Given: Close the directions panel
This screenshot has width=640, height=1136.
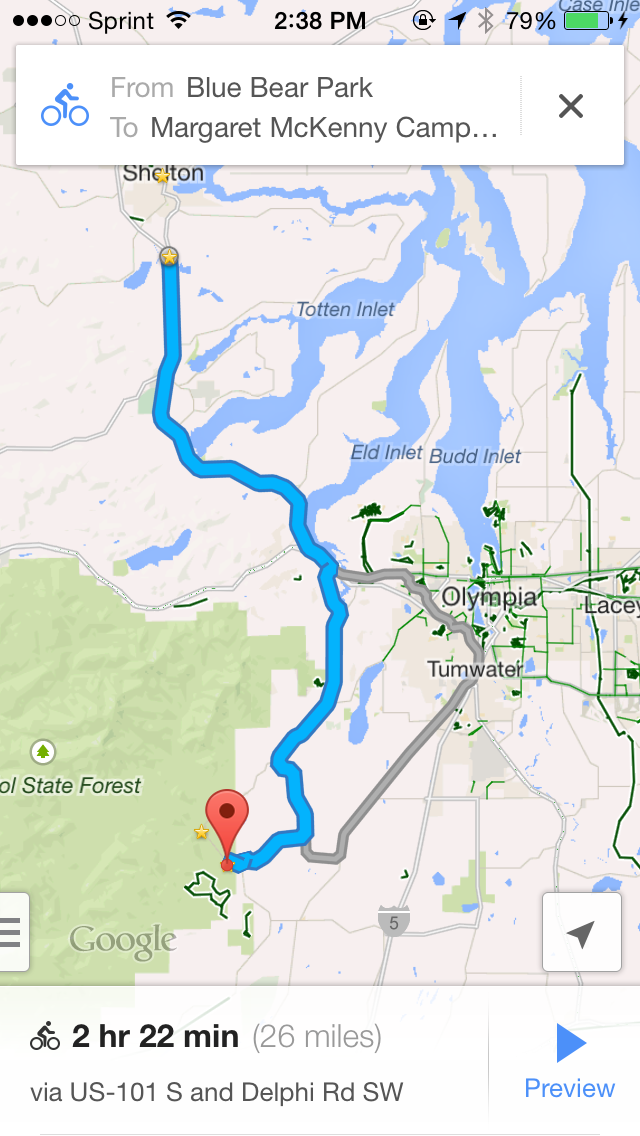Looking at the screenshot, I should [x=570, y=106].
